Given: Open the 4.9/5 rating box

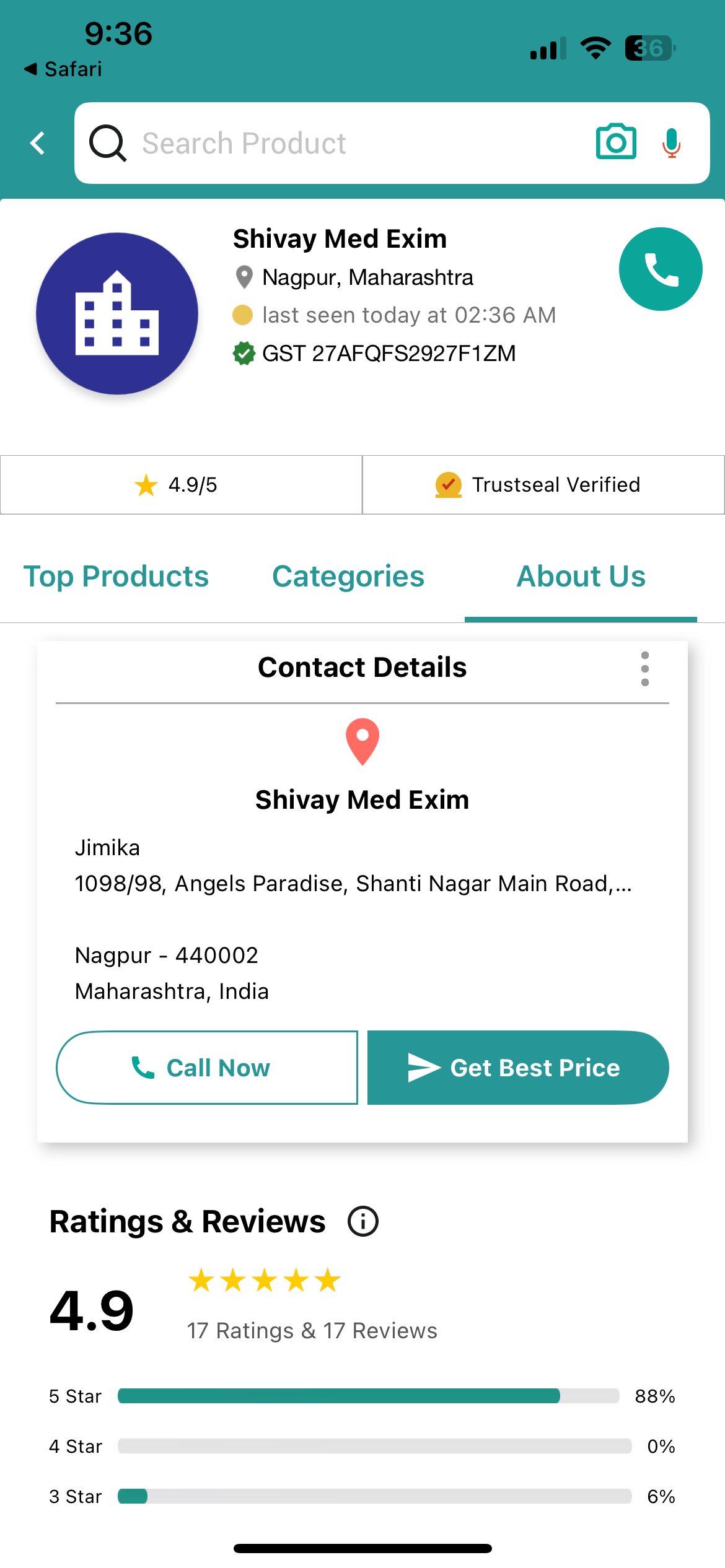Looking at the screenshot, I should click(x=181, y=485).
